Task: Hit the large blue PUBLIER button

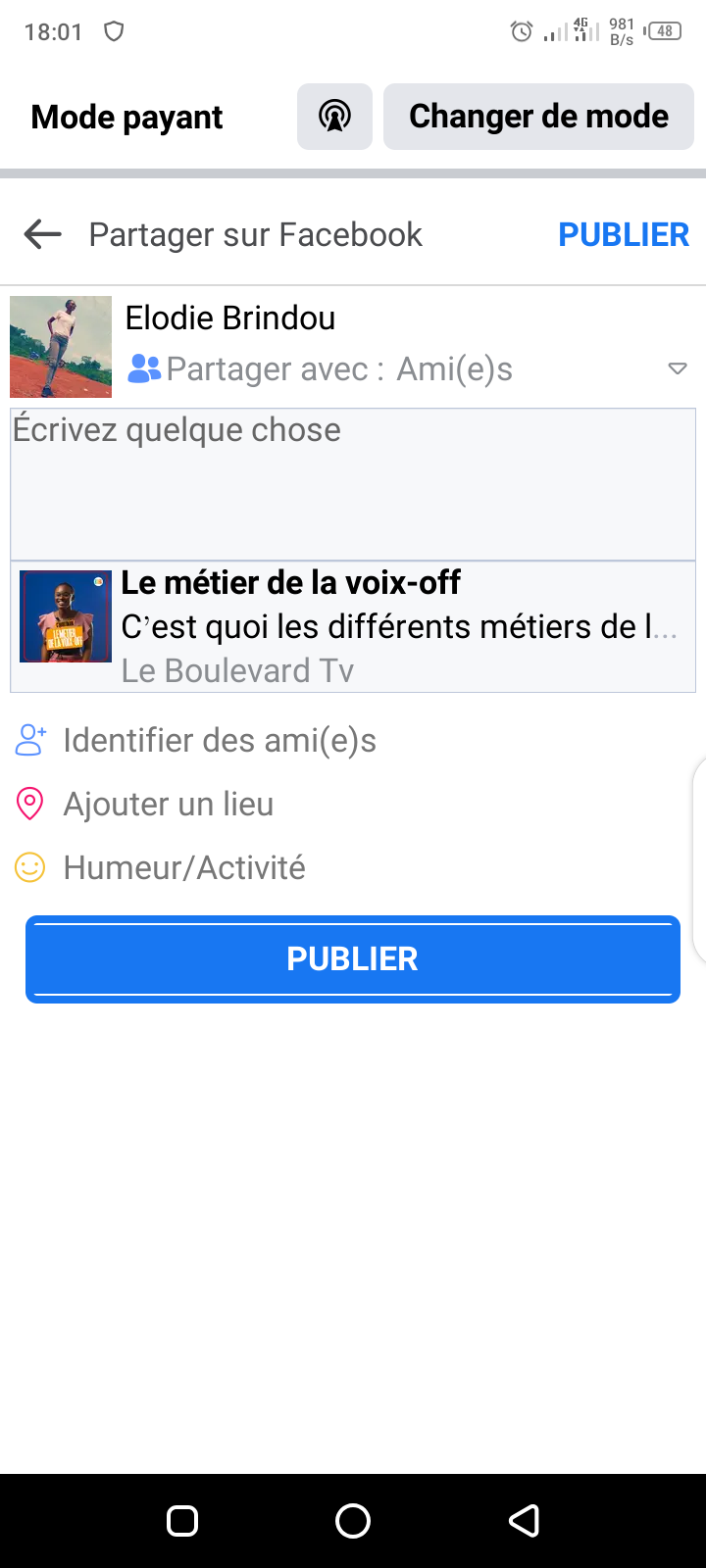Action: (353, 958)
